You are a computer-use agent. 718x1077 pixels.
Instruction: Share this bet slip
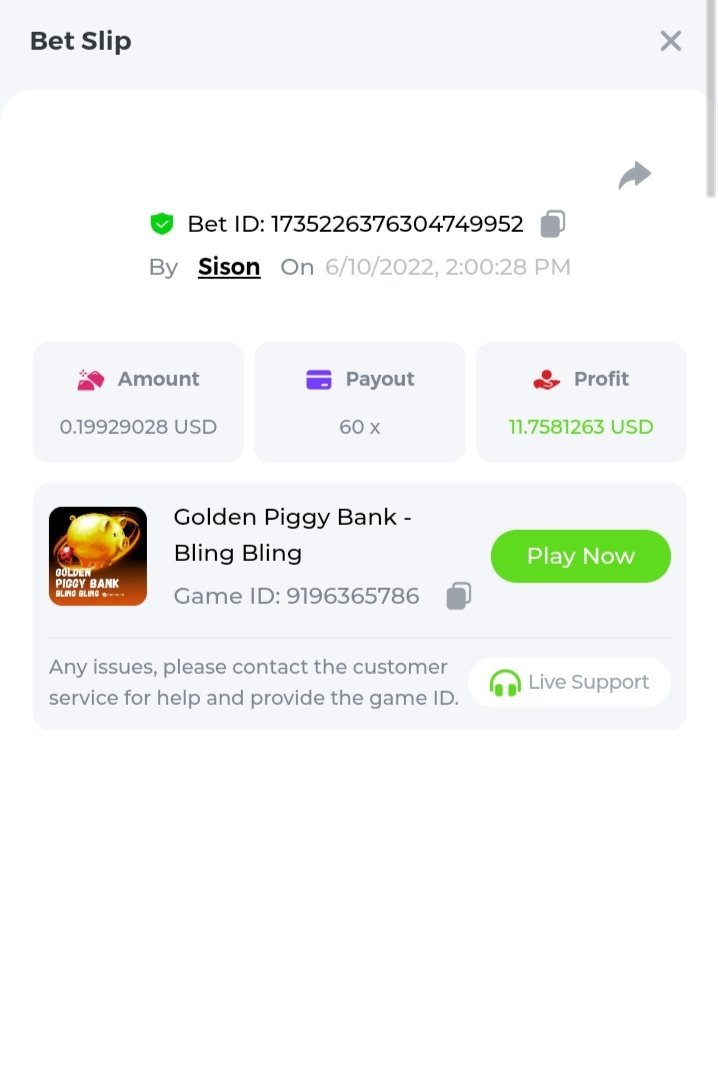[634, 176]
